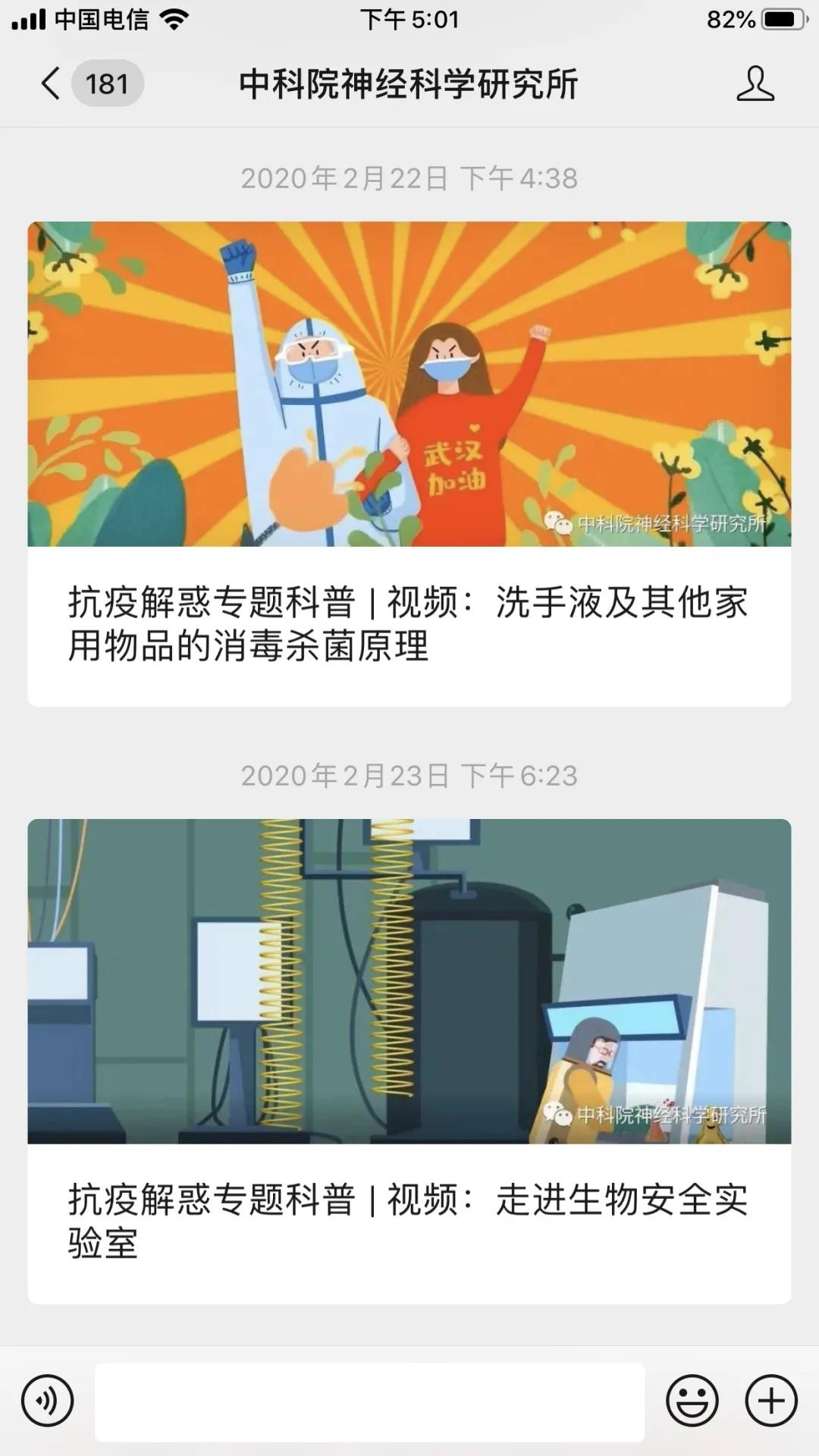Open the biosafety laboratory video article
The image size is (819, 1456).
(409, 1061)
